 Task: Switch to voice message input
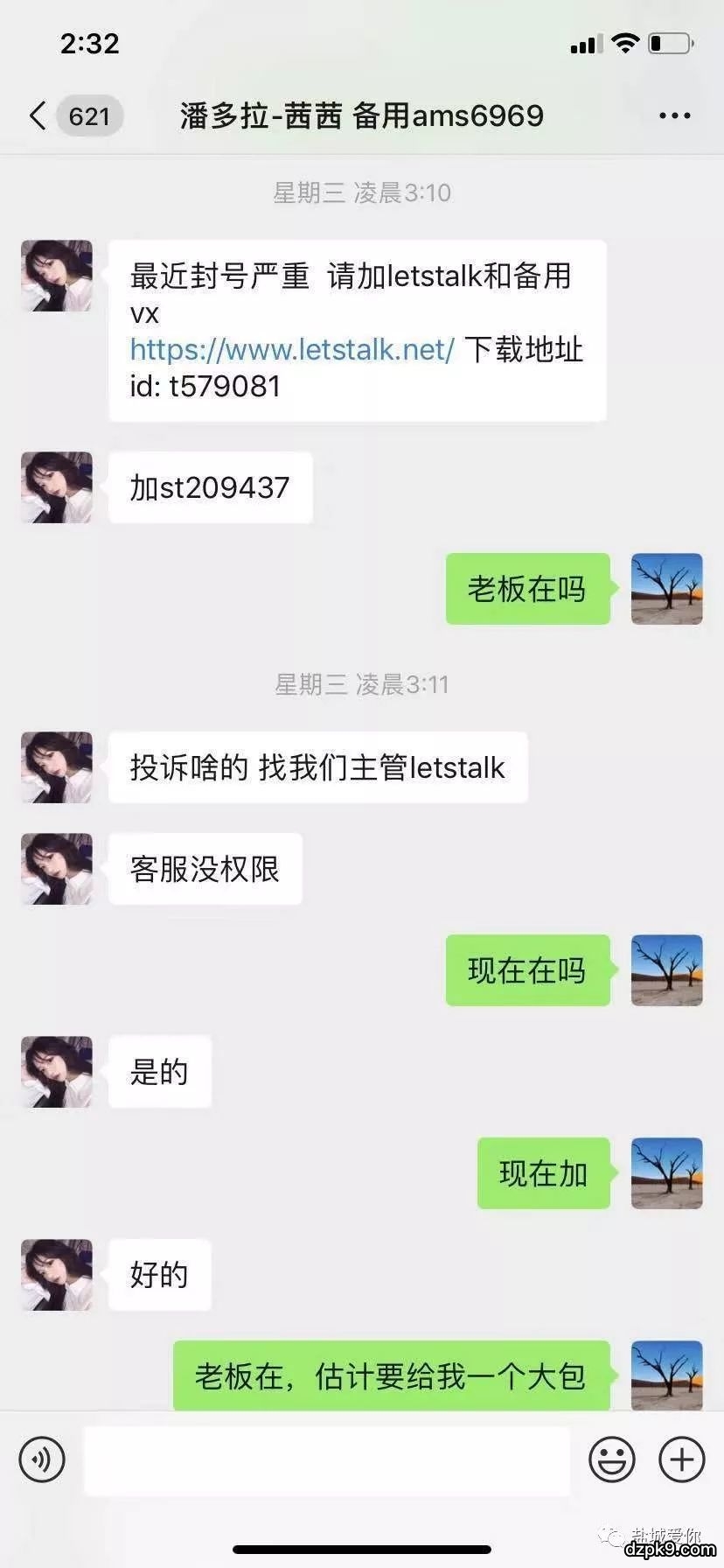42,1459
